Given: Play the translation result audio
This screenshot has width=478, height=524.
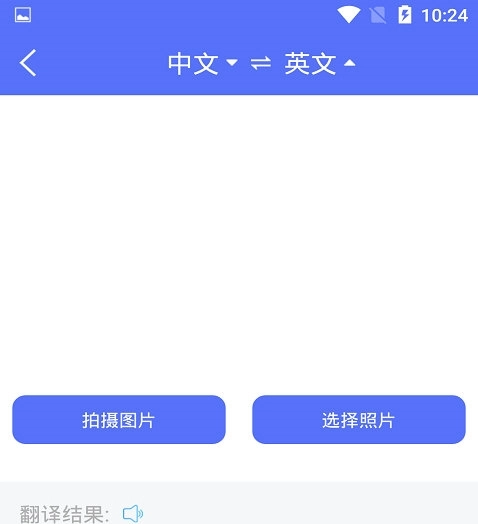Looking at the screenshot, I should coord(133,513).
